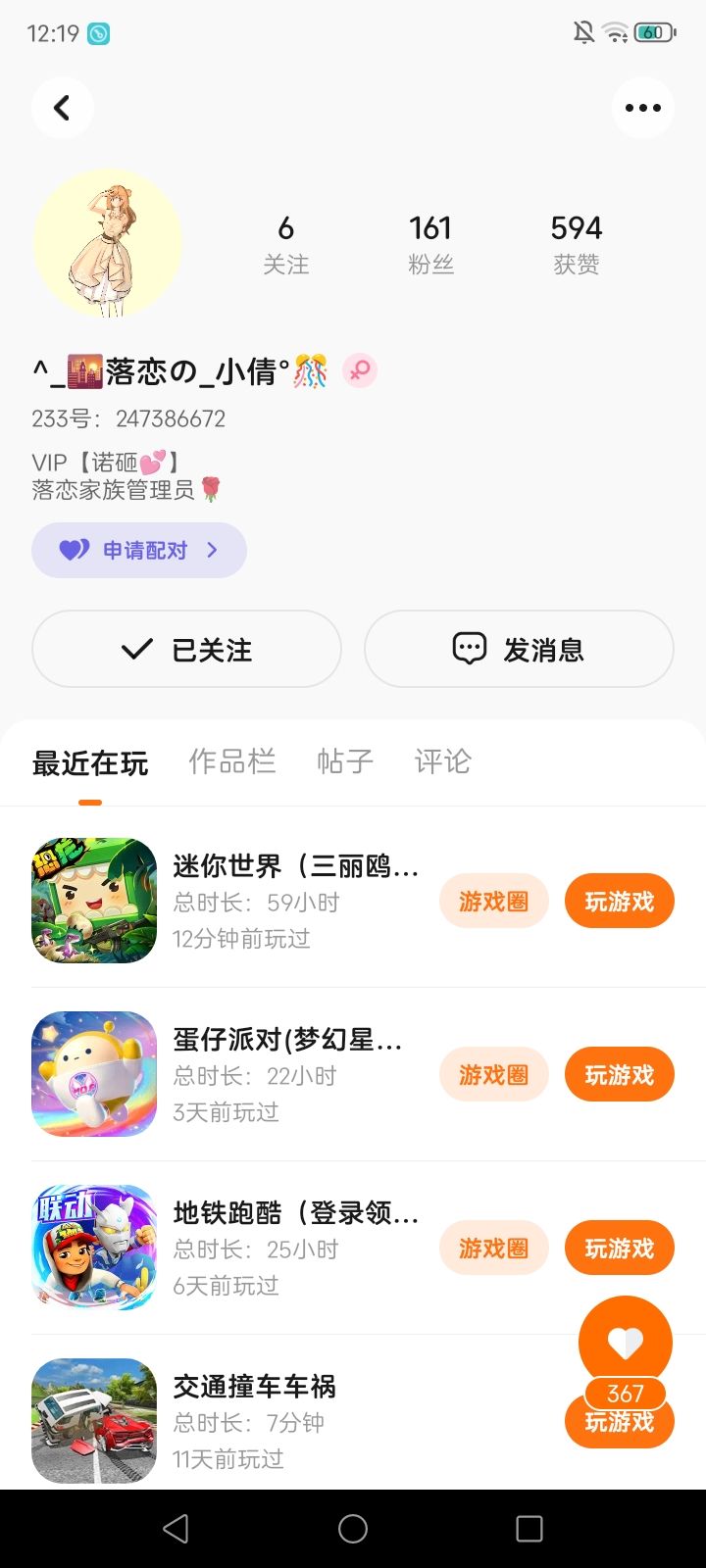
Task: Send a message with 发消息
Action: 519,649
